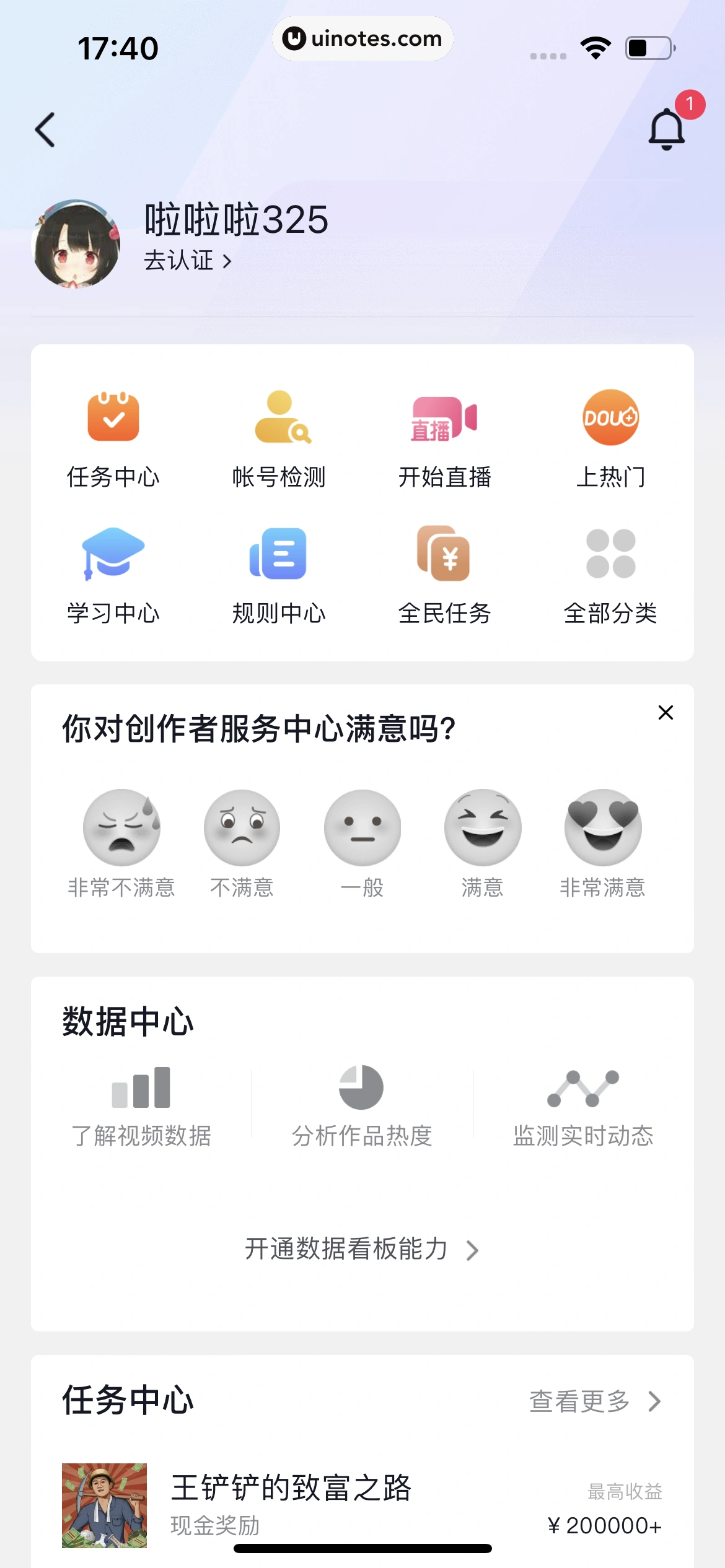Choose the 一般 satisfaction rating
Image resolution: width=725 pixels, height=1568 pixels.
[x=362, y=828]
